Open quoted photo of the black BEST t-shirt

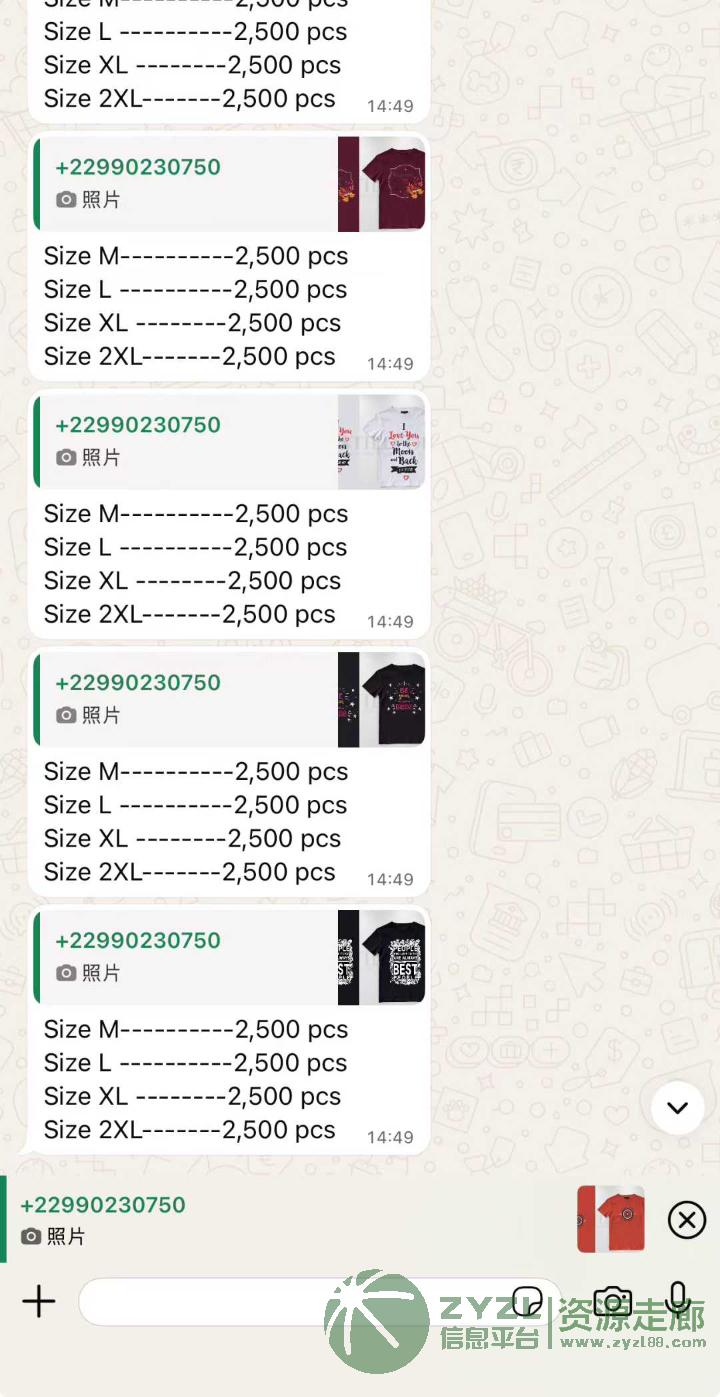click(381, 957)
